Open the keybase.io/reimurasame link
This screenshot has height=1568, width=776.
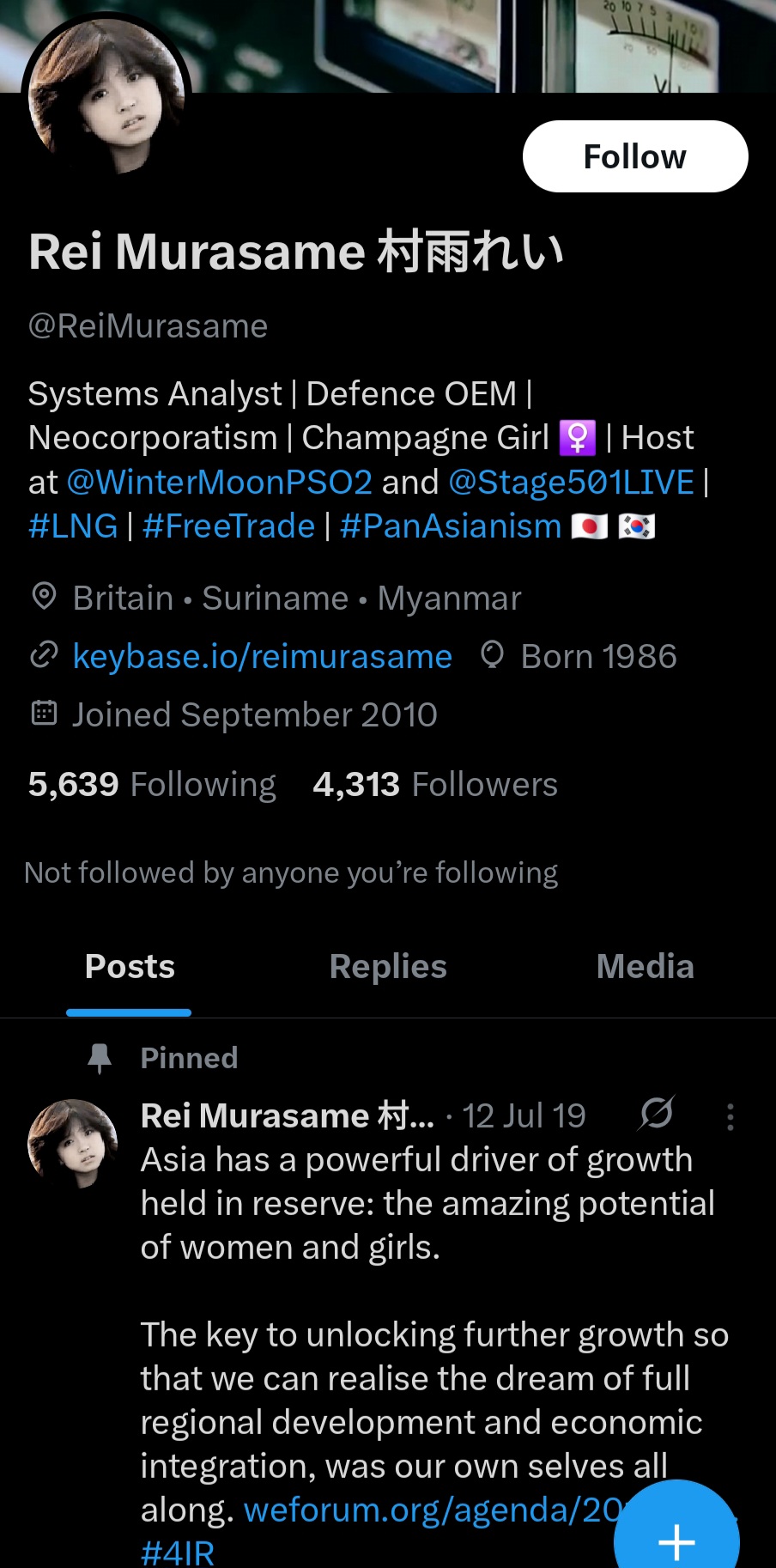tap(263, 656)
